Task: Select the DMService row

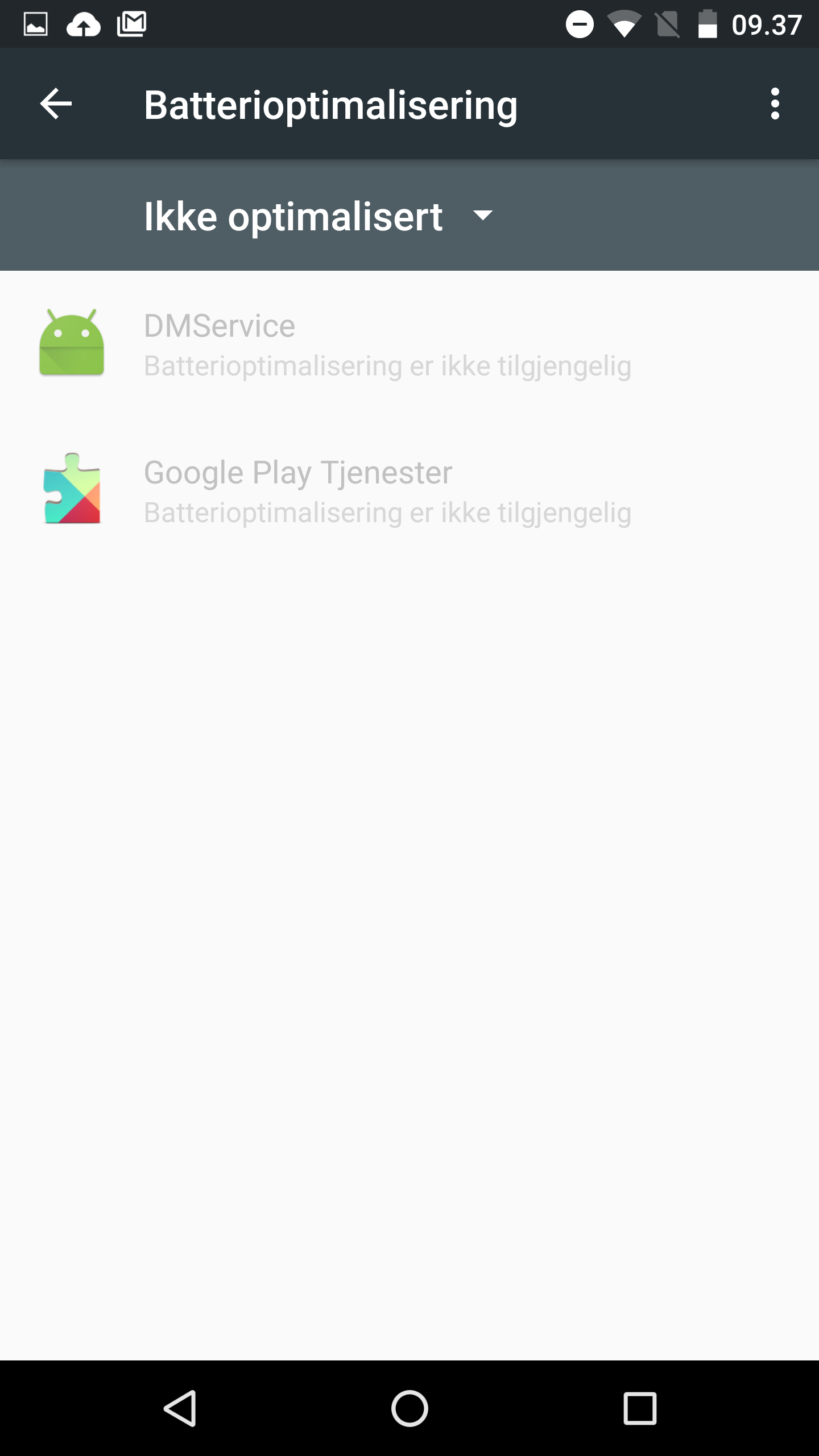Action: [x=409, y=344]
